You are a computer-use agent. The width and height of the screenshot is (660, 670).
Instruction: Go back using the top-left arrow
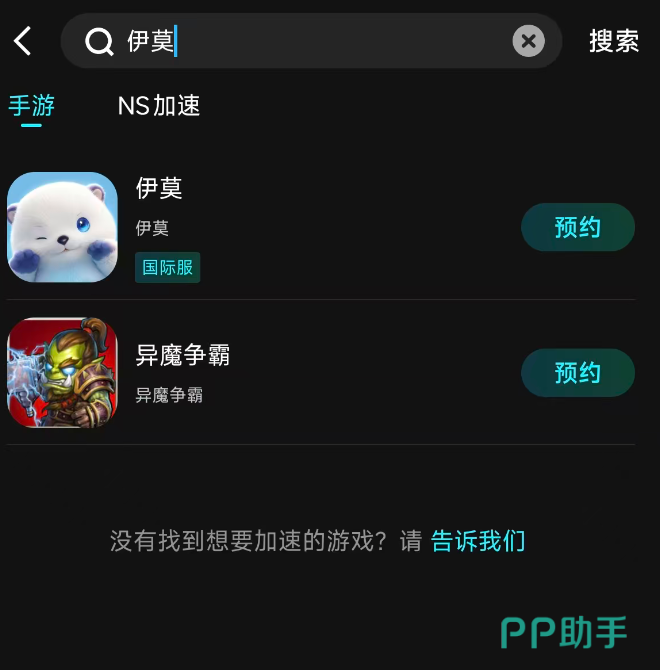(x=22, y=41)
